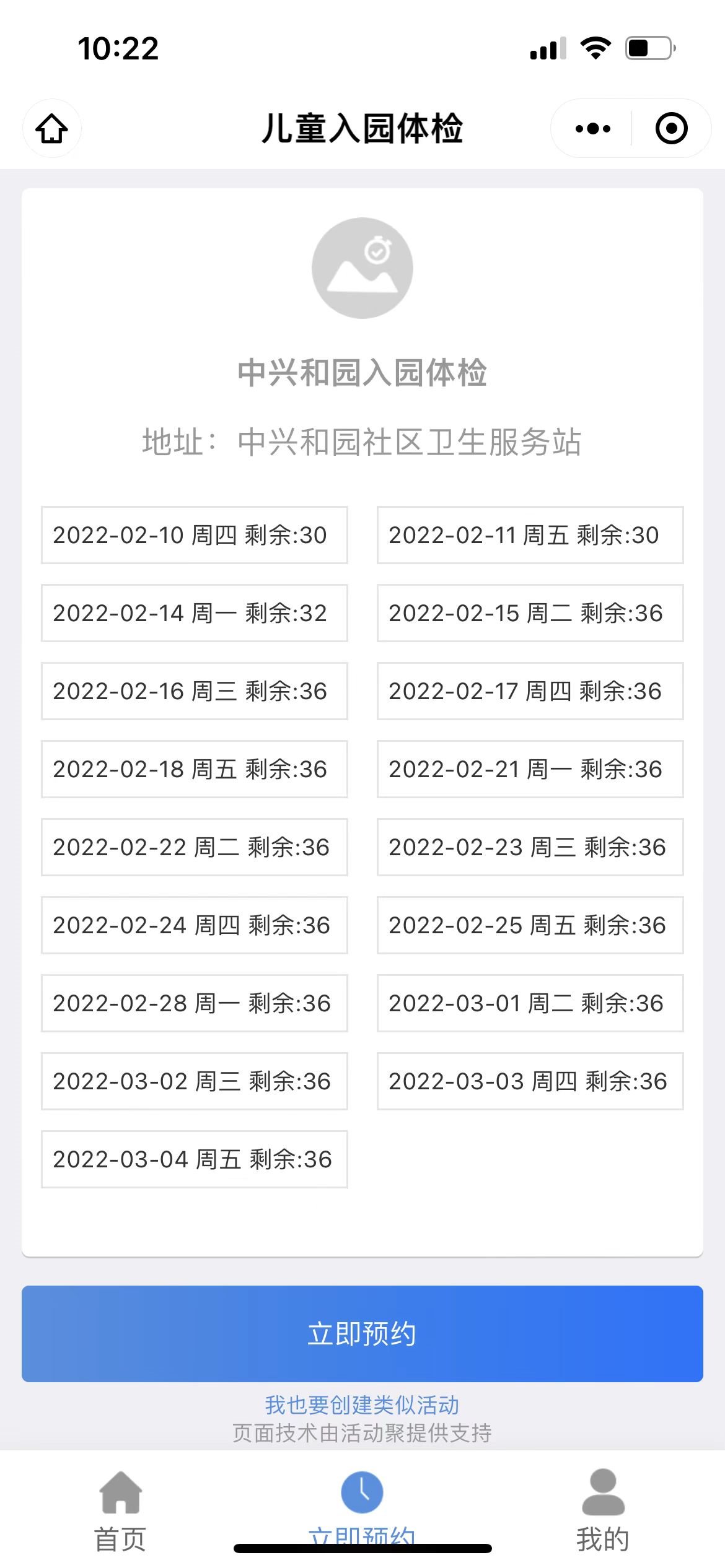Viewport: 725px width, 1568px height.
Task: Tap the blue 立即预约 button
Action: (x=362, y=1334)
